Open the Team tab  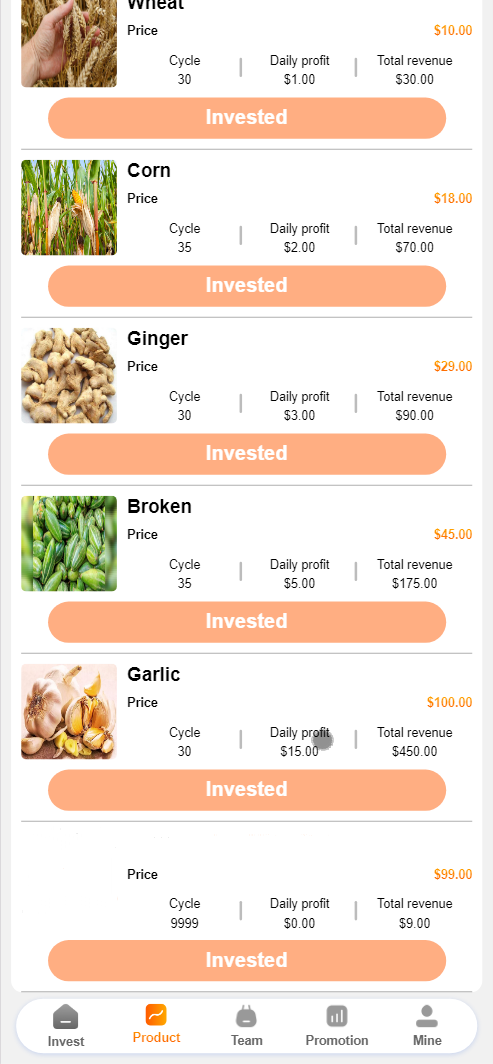click(247, 1025)
